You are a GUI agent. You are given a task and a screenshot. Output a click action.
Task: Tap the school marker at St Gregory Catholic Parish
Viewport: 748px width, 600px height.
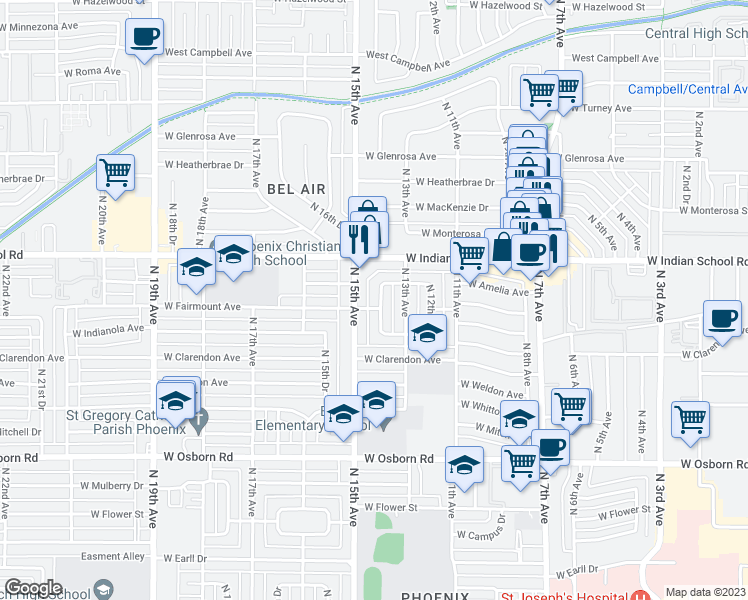(x=175, y=402)
